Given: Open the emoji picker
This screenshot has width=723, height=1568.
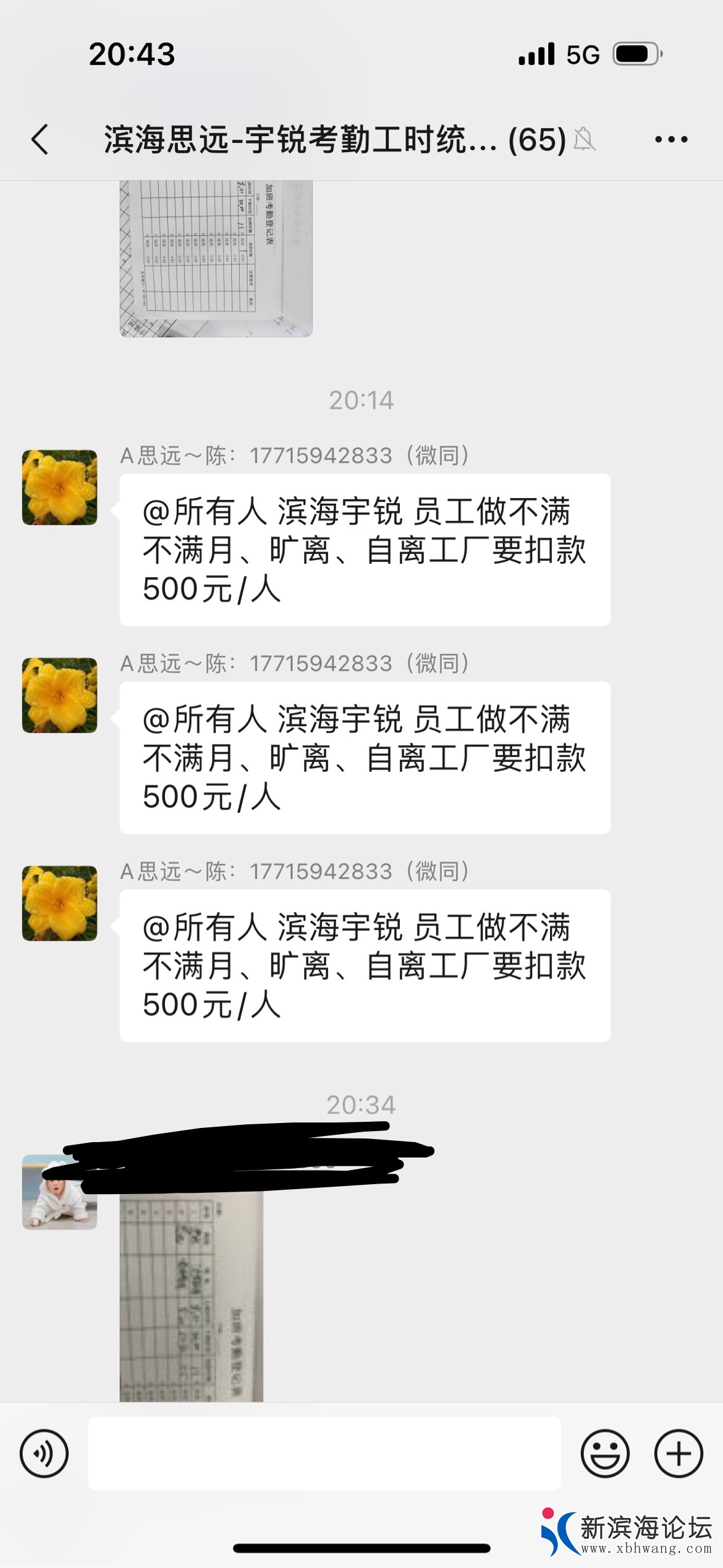Looking at the screenshot, I should click(605, 1454).
